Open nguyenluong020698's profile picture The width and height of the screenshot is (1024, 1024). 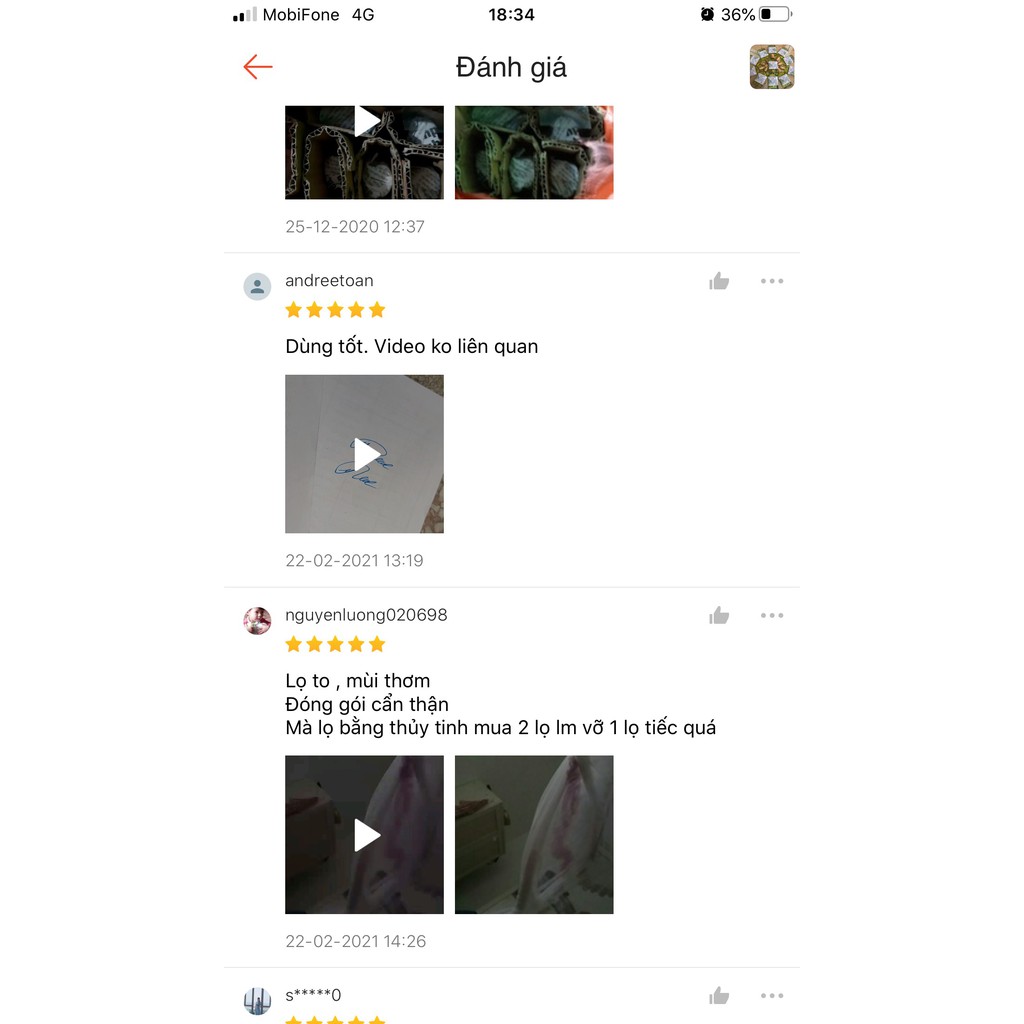pyautogui.click(x=257, y=620)
